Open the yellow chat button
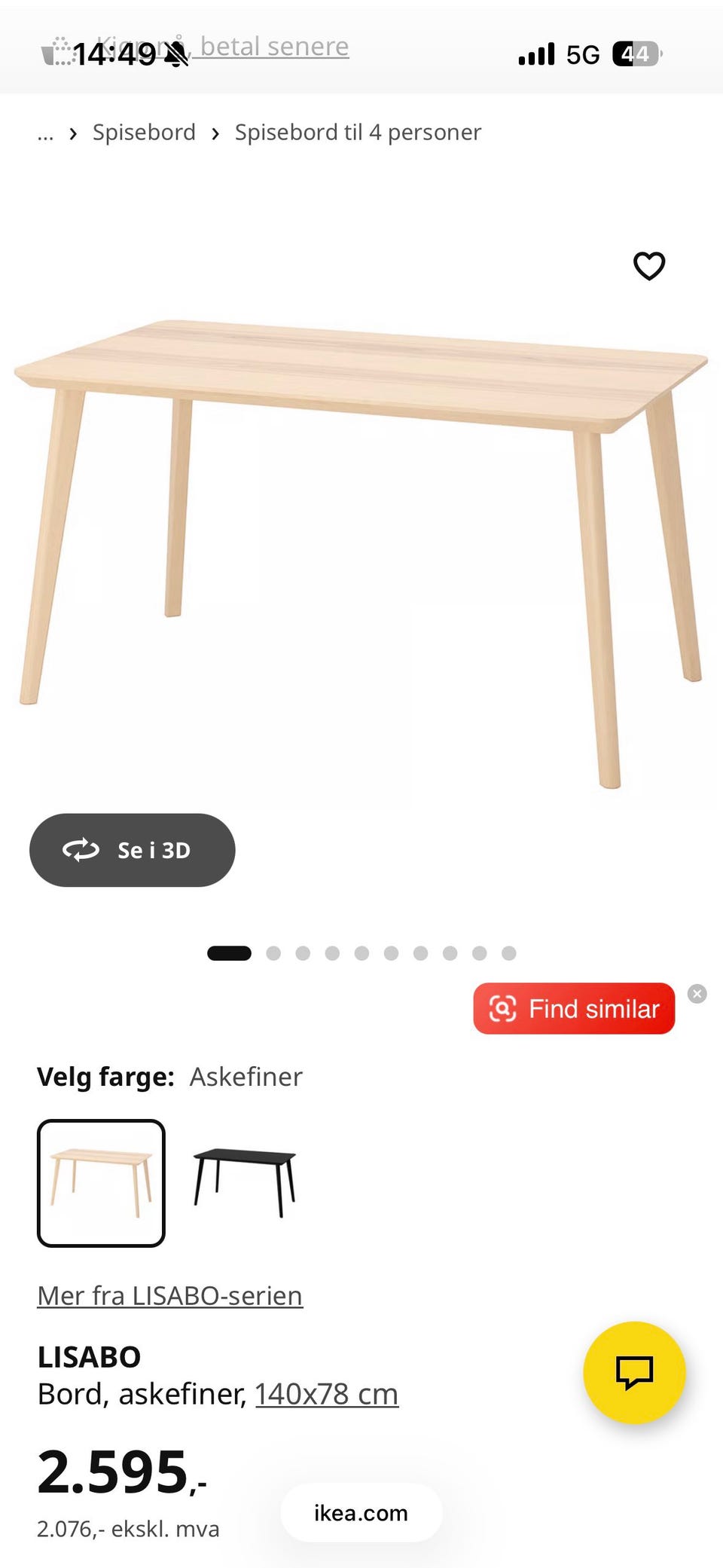Image resolution: width=723 pixels, height=1568 pixels. (634, 1372)
